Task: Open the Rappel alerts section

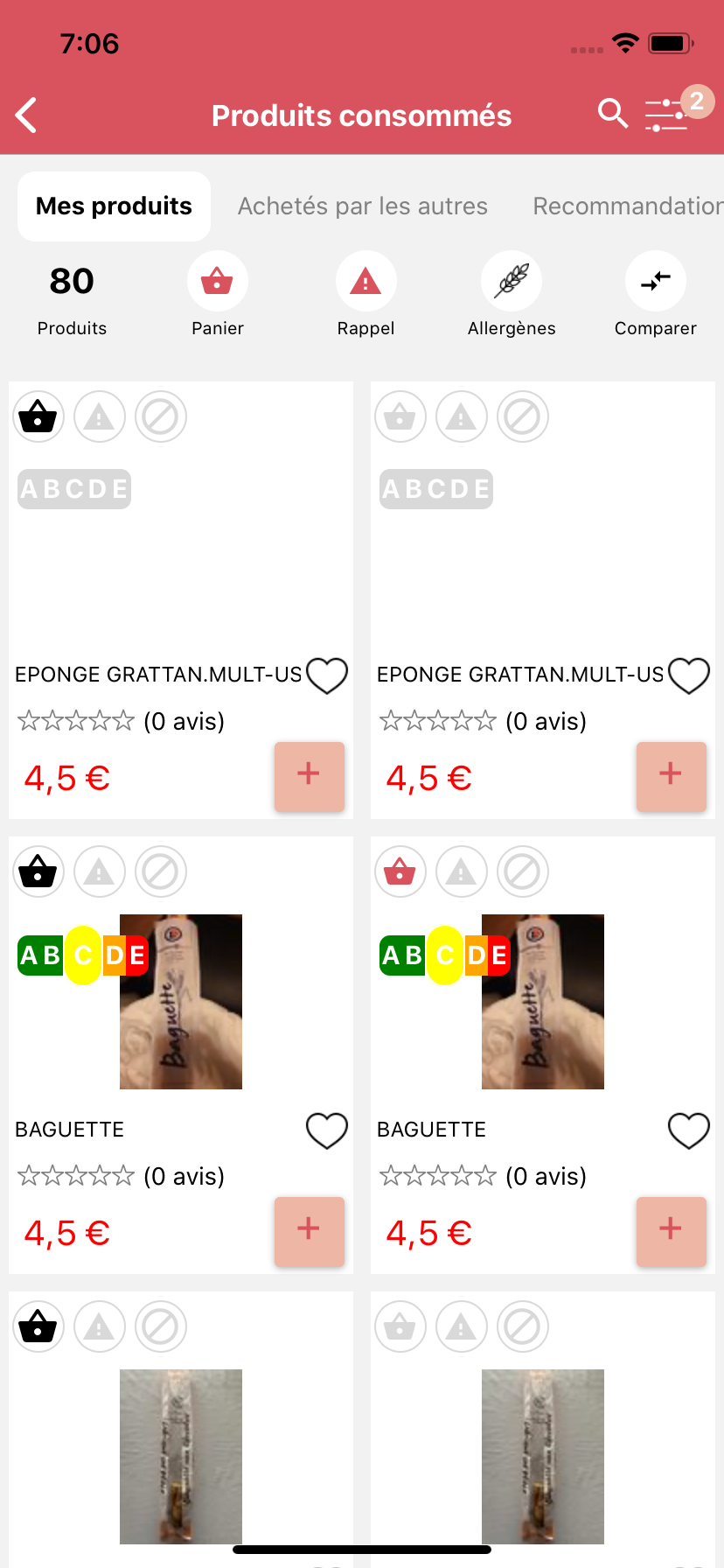Action: 365,281
